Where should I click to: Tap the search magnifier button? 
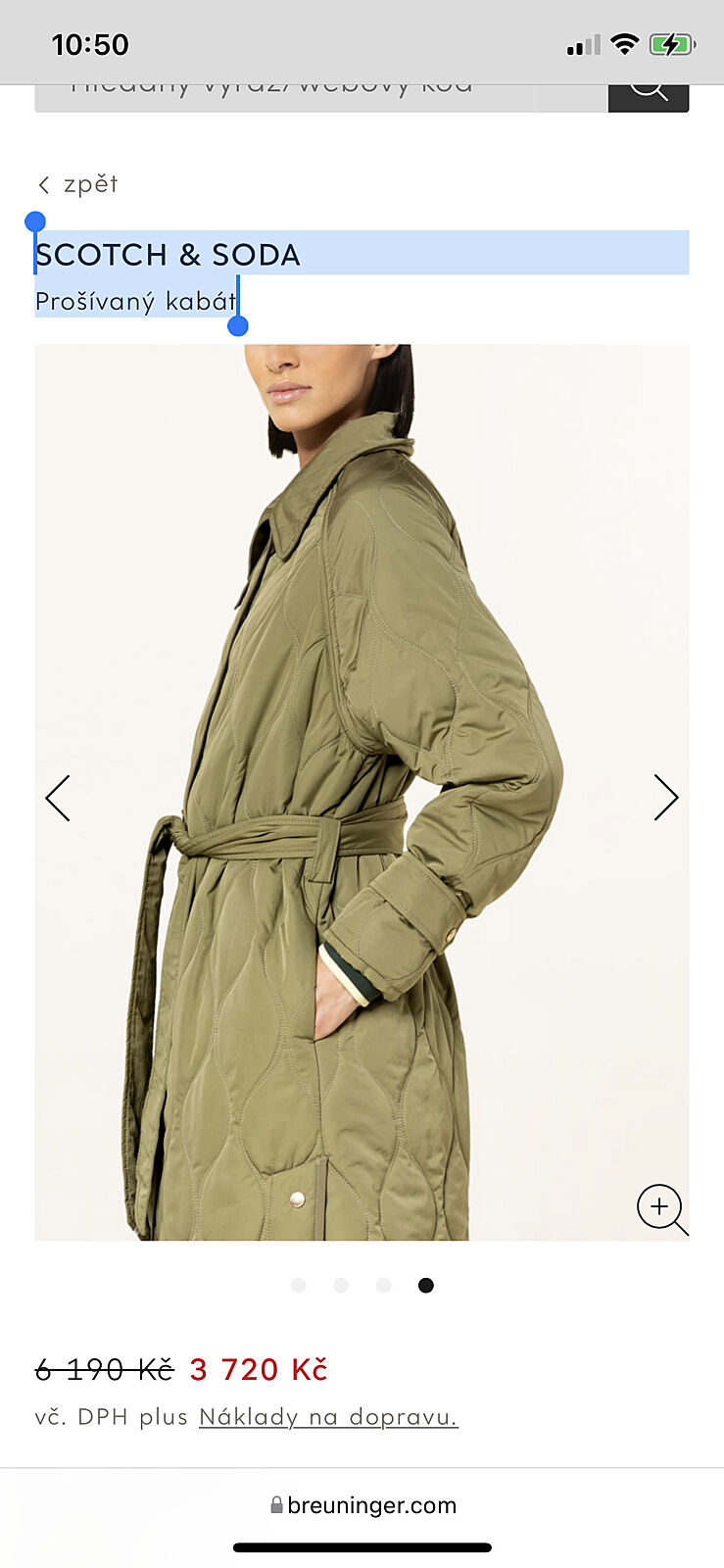(x=648, y=95)
